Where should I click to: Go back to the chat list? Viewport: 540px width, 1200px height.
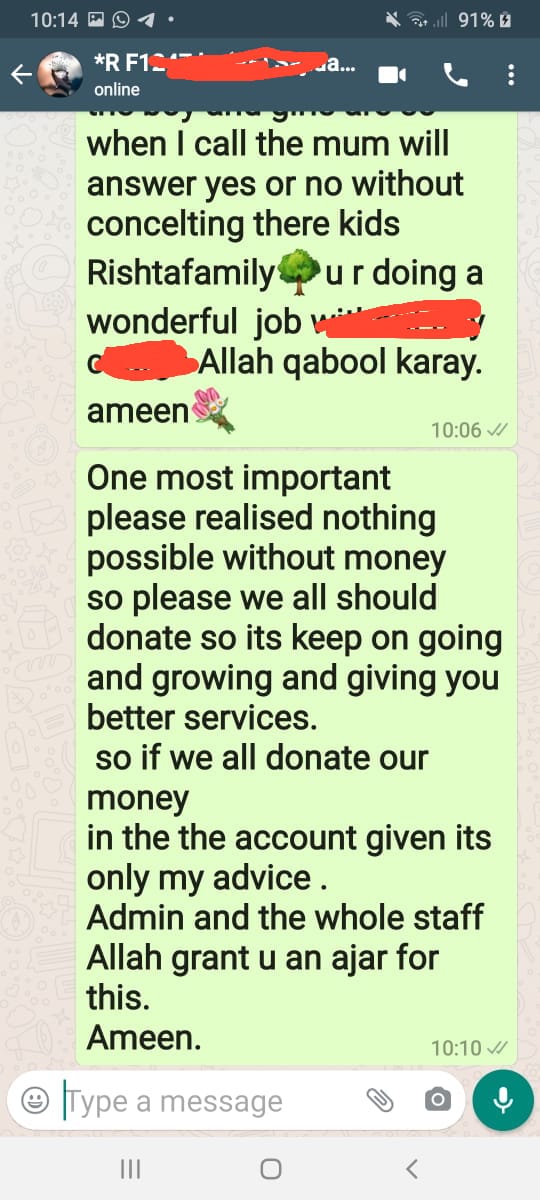[20, 74]
